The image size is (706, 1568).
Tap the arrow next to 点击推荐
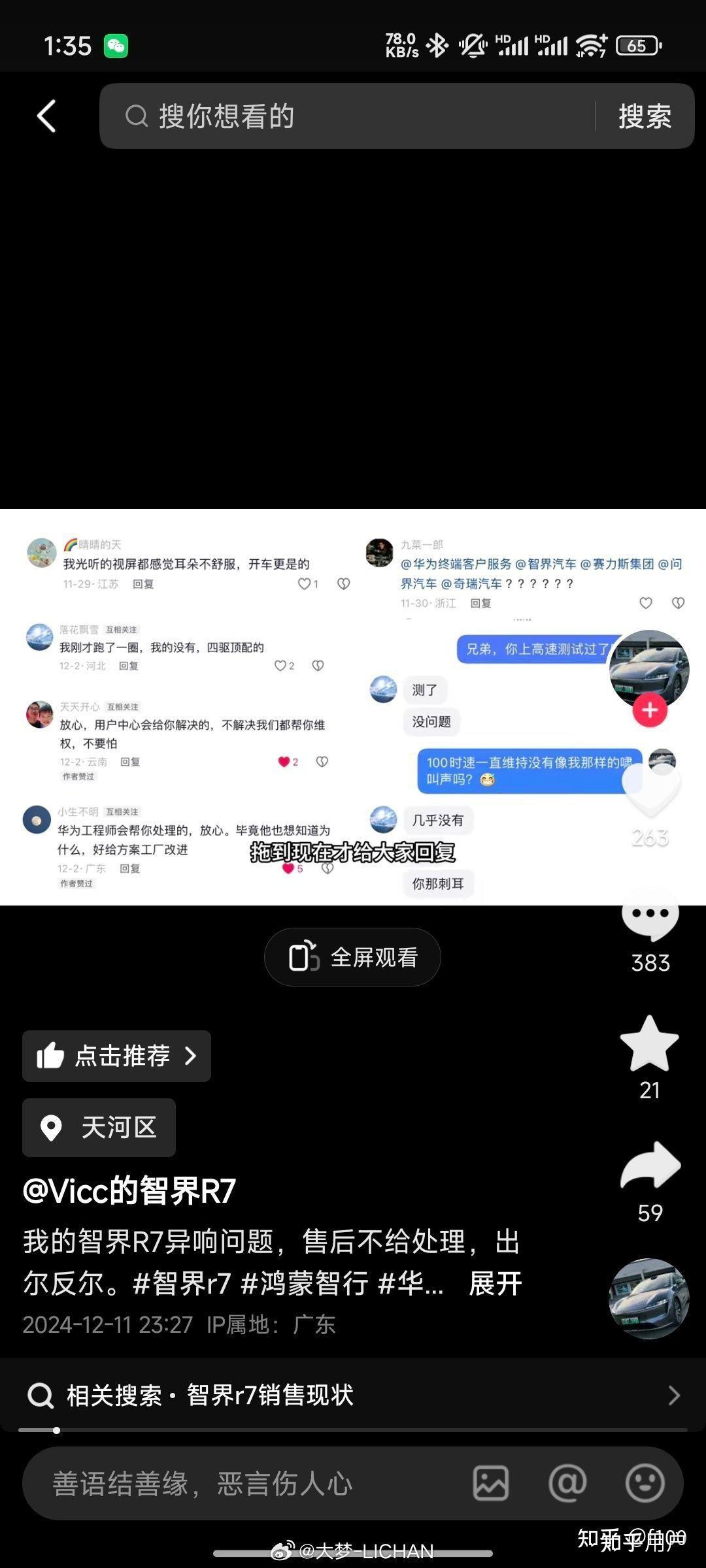pos(190,1056)
